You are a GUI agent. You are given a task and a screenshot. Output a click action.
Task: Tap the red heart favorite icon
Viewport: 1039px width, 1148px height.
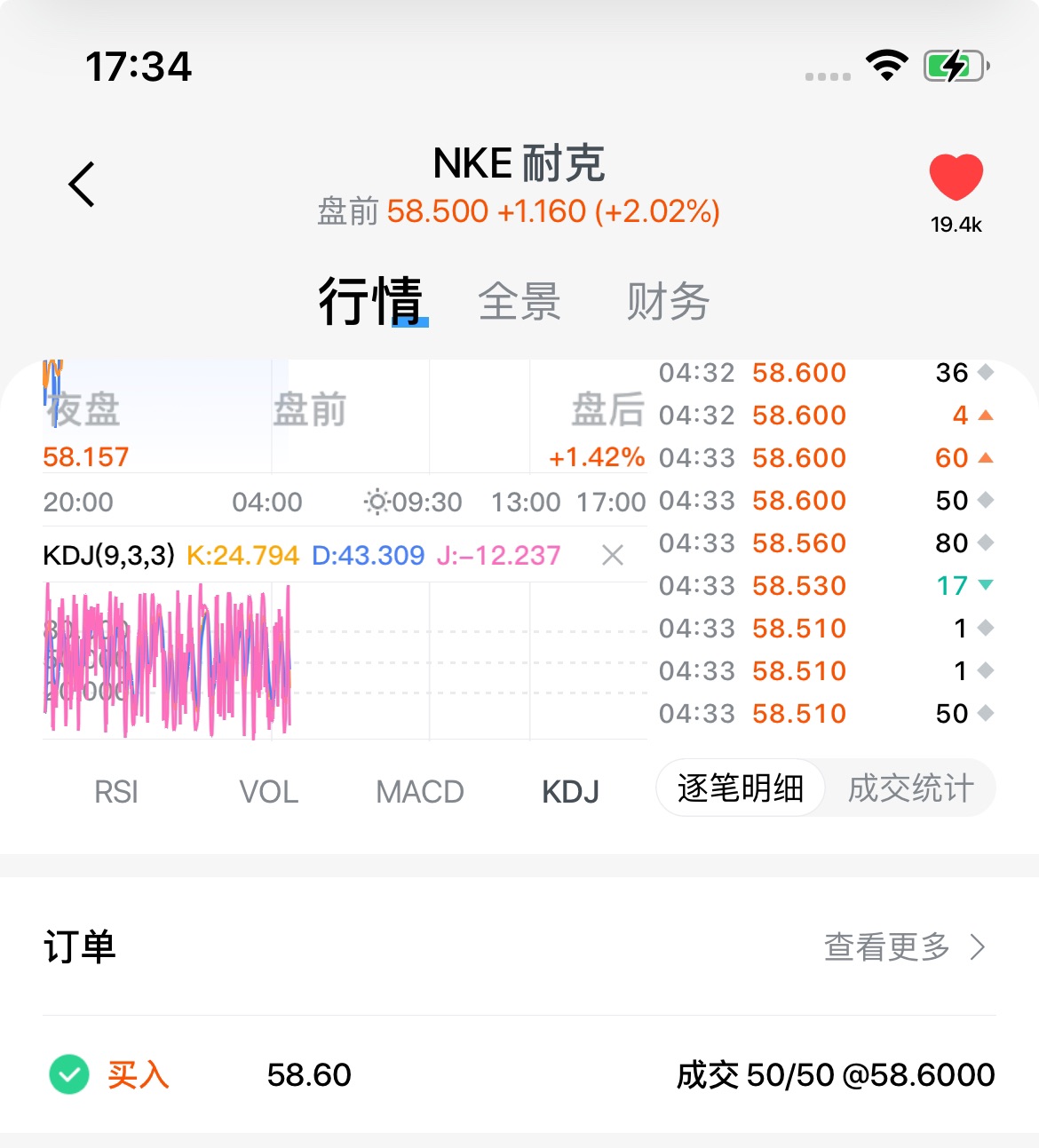(956, 178)
